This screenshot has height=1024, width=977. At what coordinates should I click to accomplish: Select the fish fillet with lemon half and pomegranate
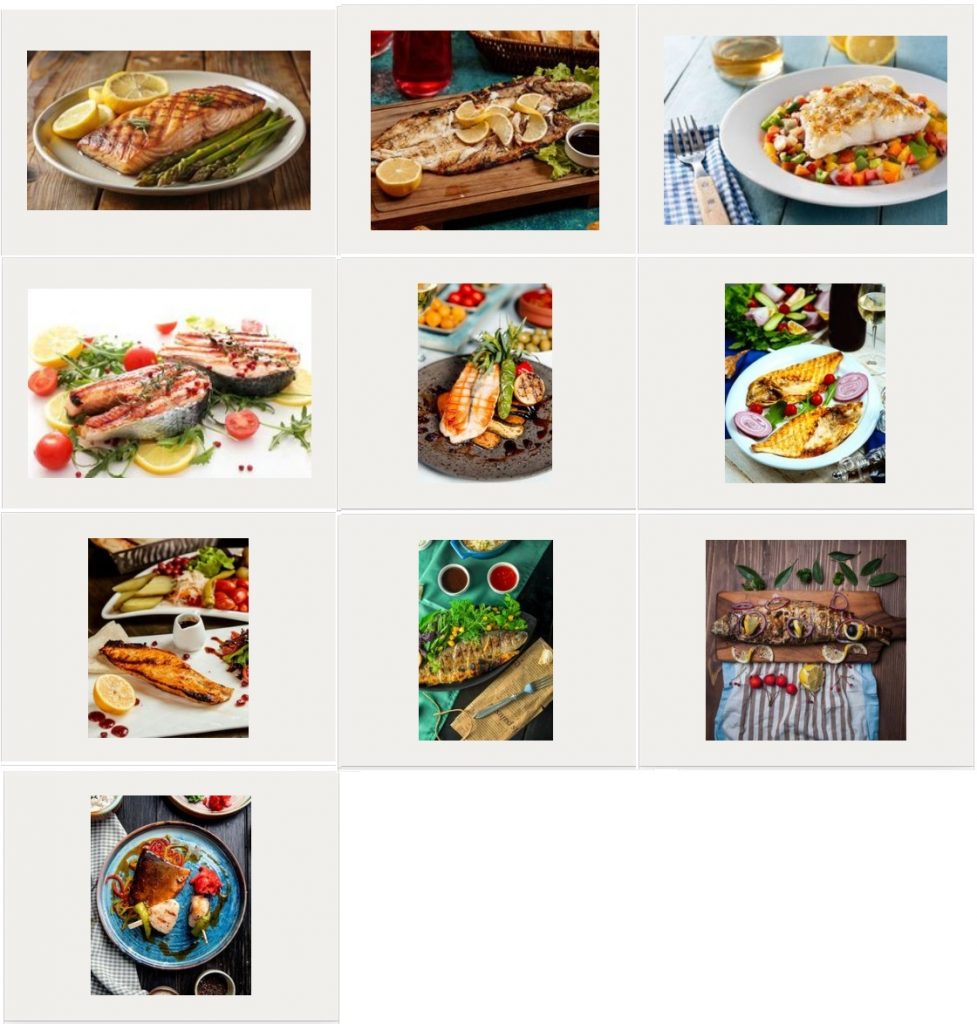tap(168, 638)
